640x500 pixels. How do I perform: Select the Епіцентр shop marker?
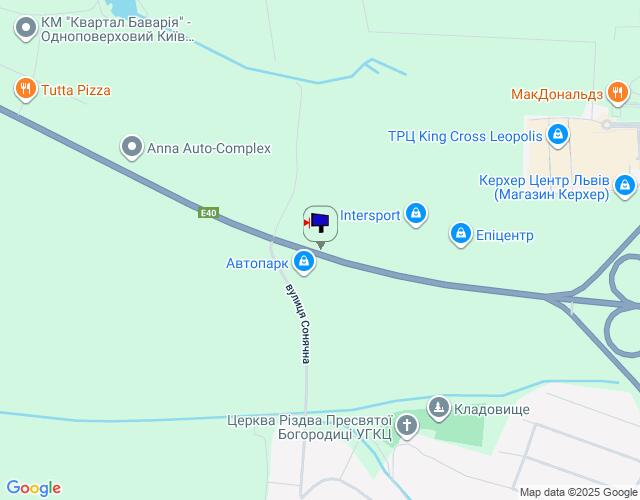click(x=460, y=235)
